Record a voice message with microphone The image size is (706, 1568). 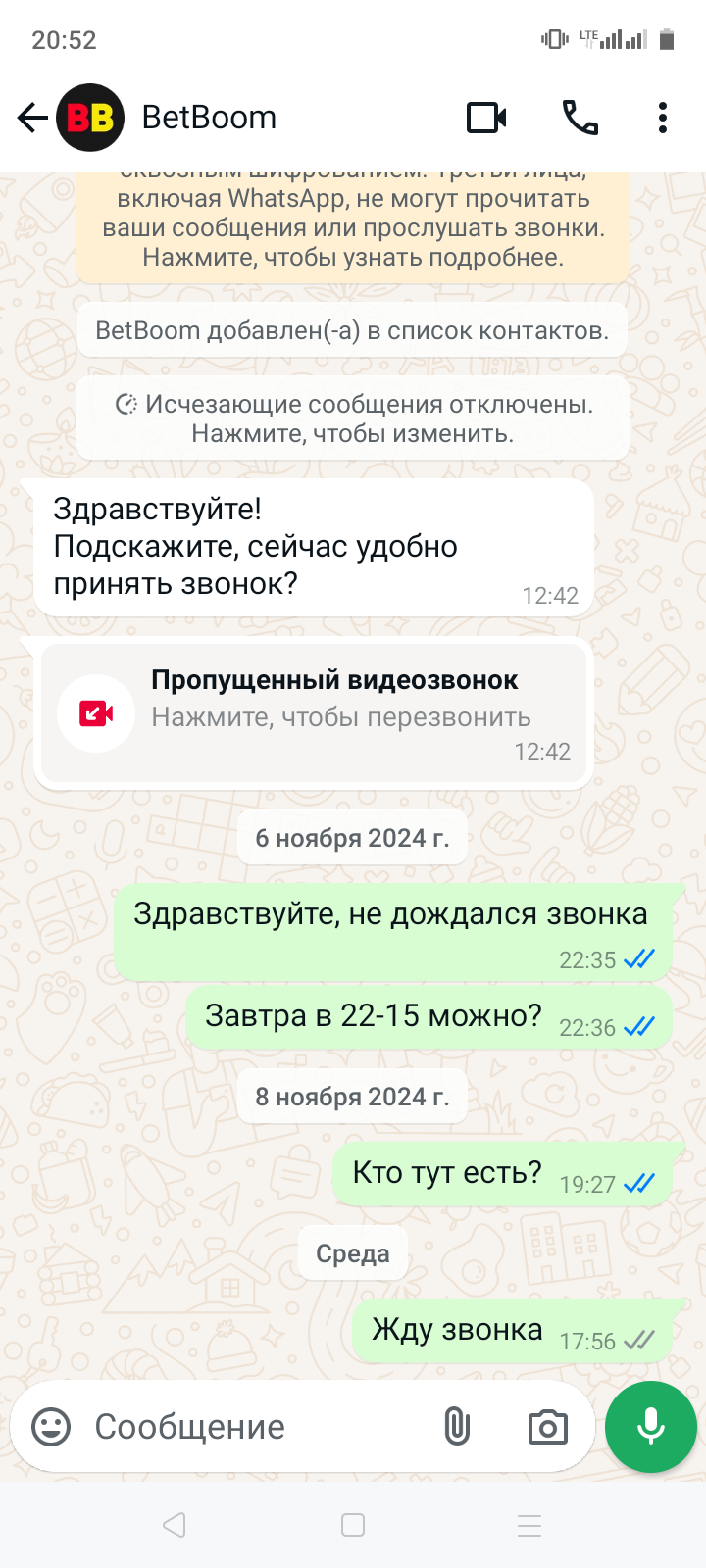(x=650, y=1427)
